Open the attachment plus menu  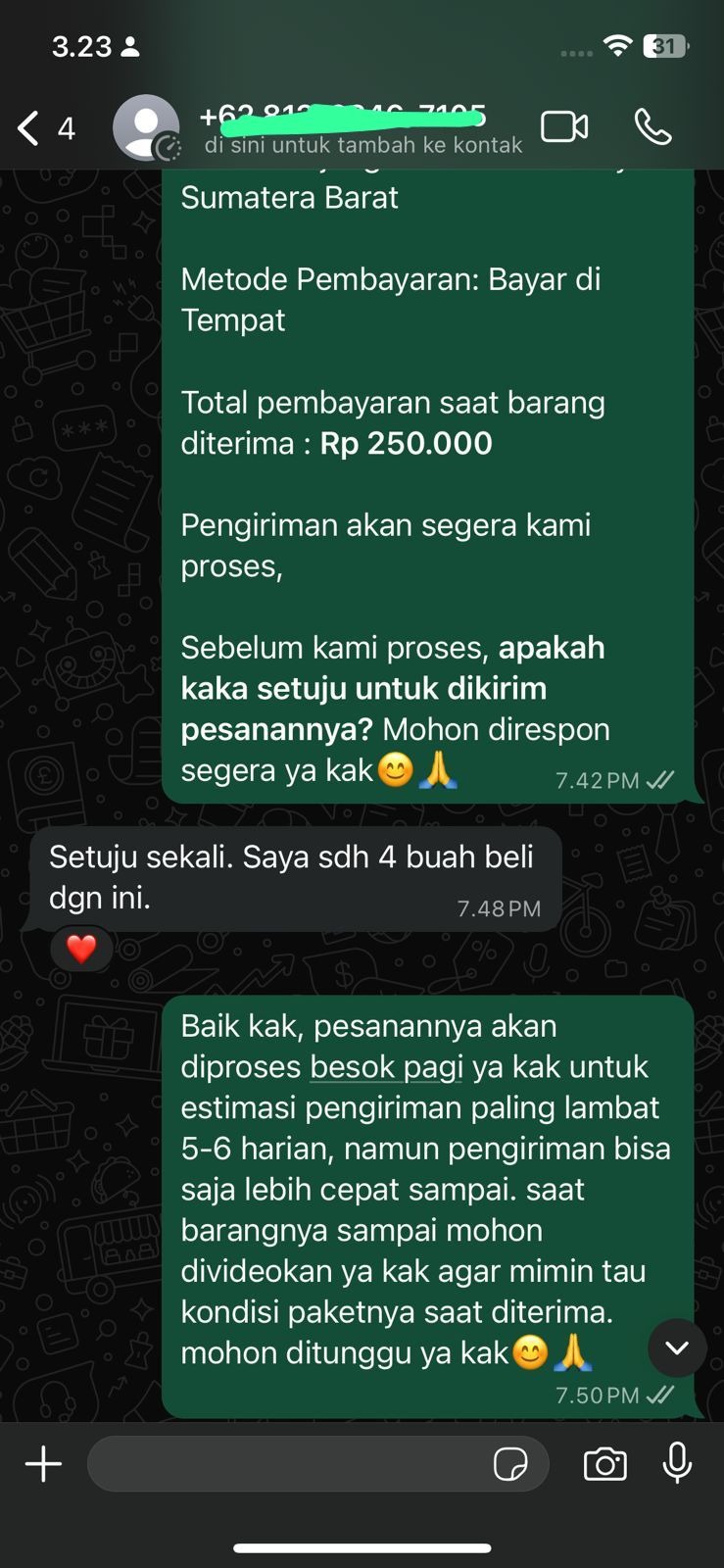click(43, 1464)
